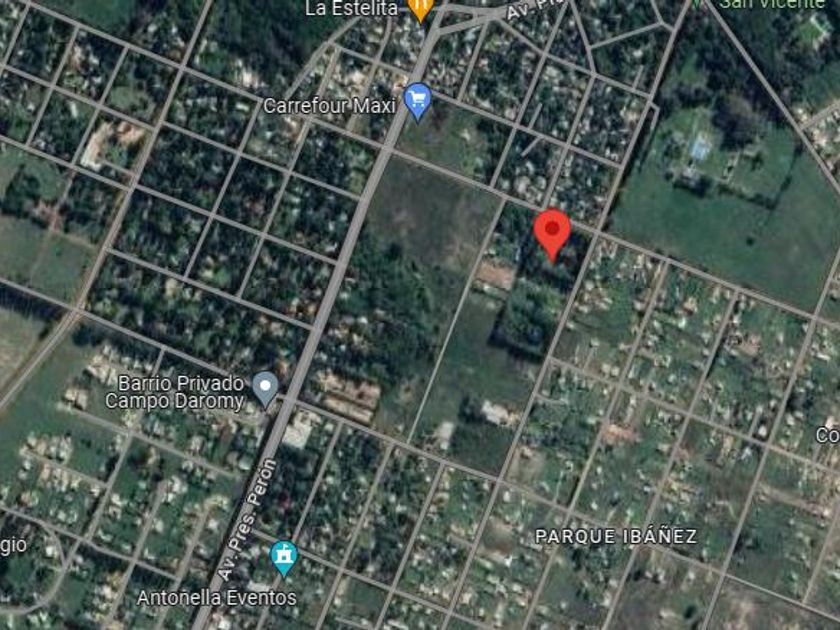The height and width of the screenshot is (630, 840).
Task: Select the Barrio Privado Campo Daromy pin
Action: (265, 386)
